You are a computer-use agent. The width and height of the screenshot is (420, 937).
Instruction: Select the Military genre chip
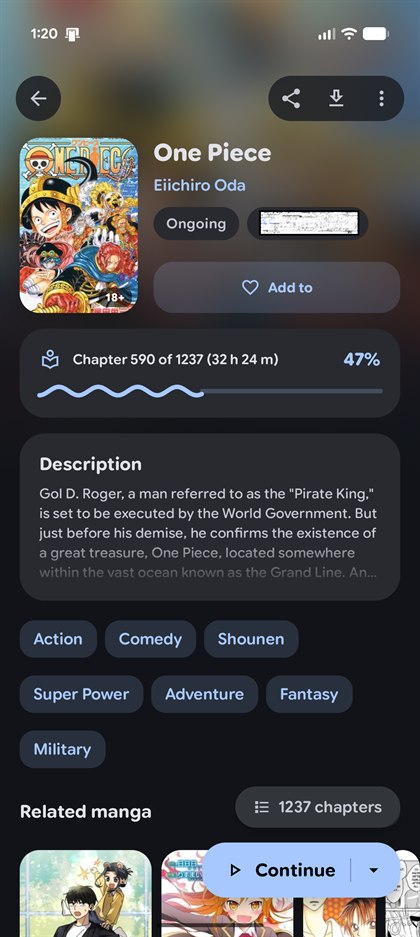[x=62, y=749]
